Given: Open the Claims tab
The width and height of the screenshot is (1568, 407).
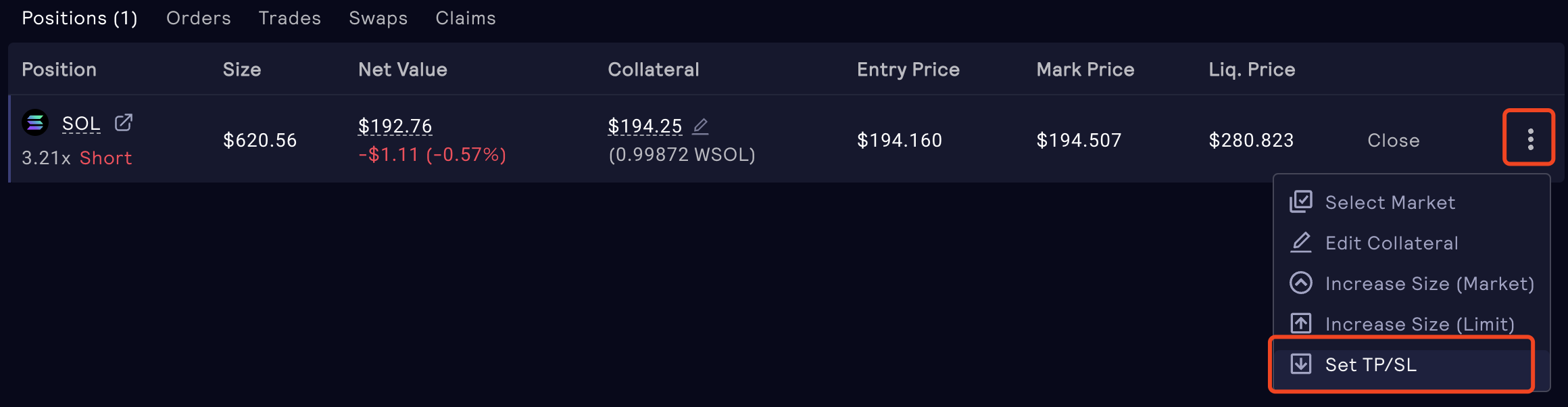Looking at the screenshot, I should [465, 18].
